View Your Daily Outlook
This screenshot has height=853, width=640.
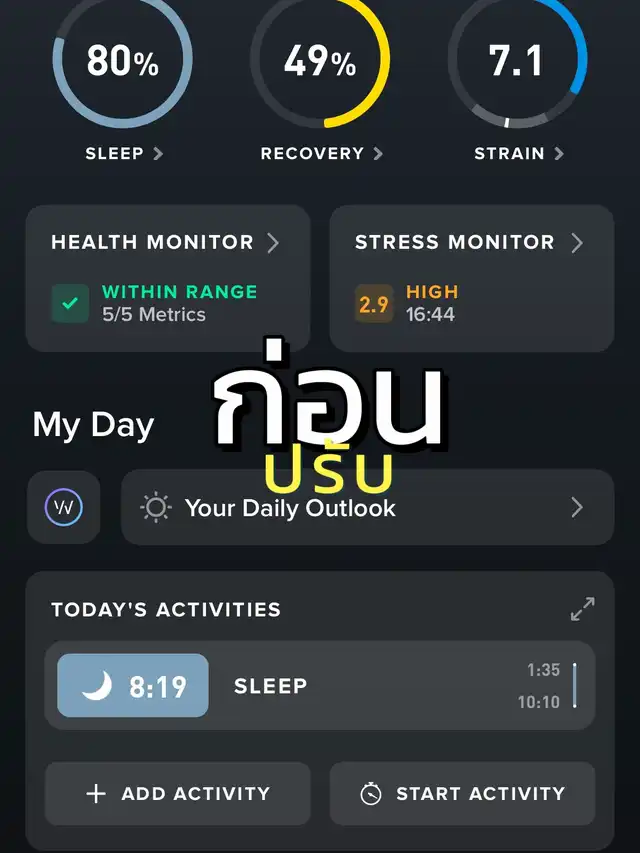point(367,508)
